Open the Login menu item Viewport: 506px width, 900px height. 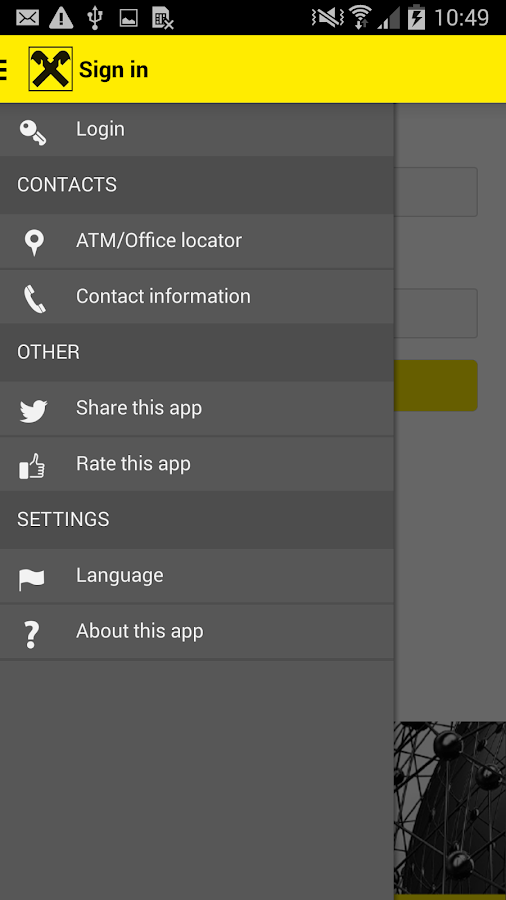pos(197,130)
